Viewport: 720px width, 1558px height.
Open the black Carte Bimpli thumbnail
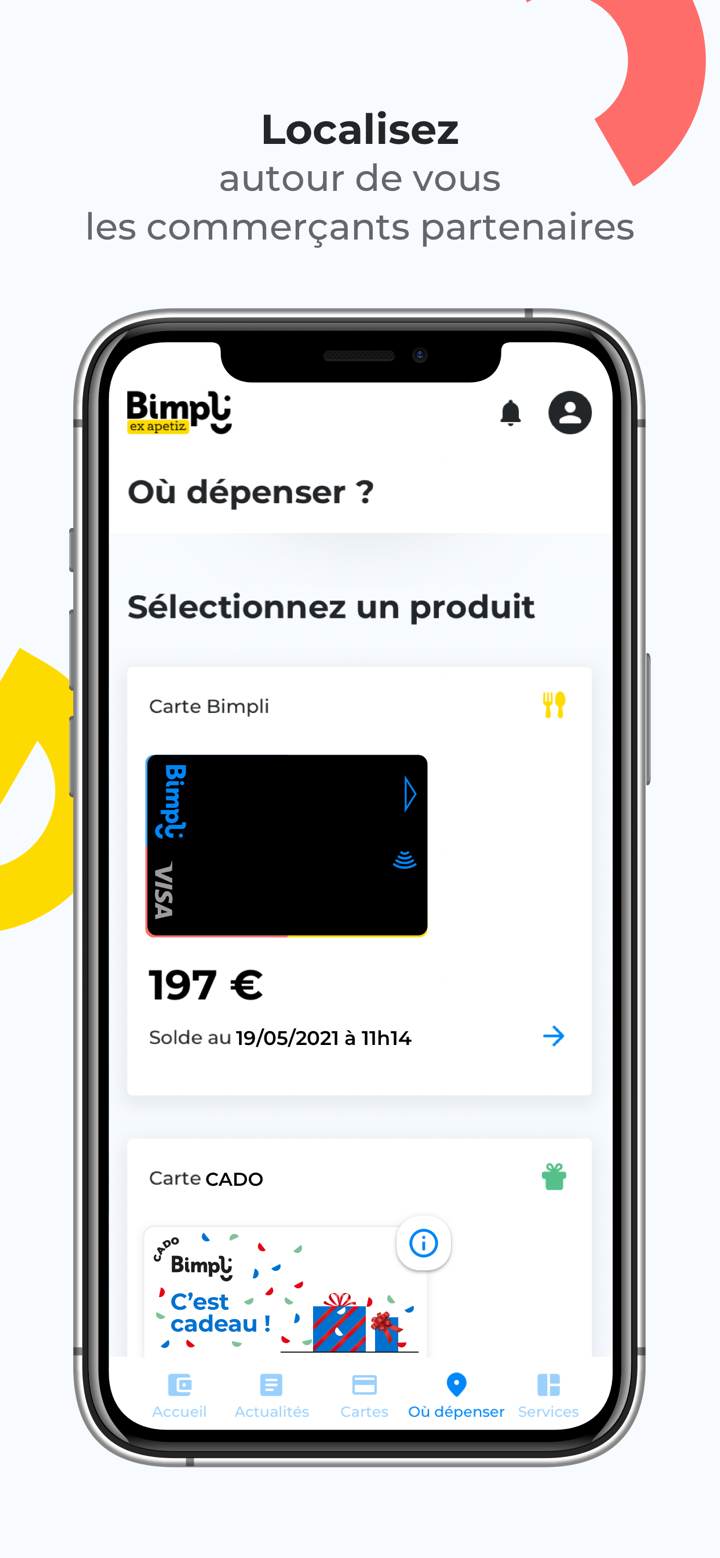click(287, 845)
